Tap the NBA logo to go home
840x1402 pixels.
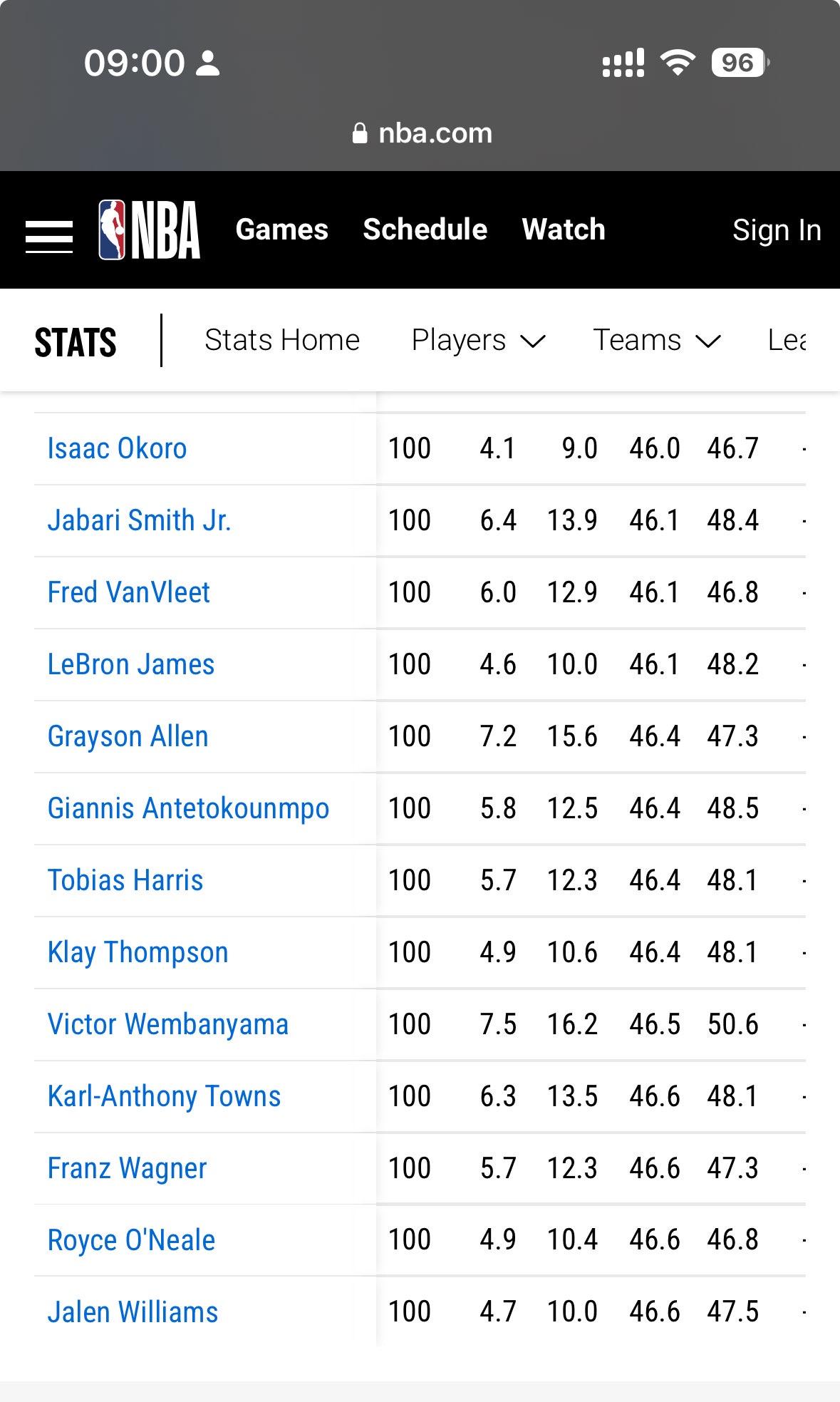point(149,230)
